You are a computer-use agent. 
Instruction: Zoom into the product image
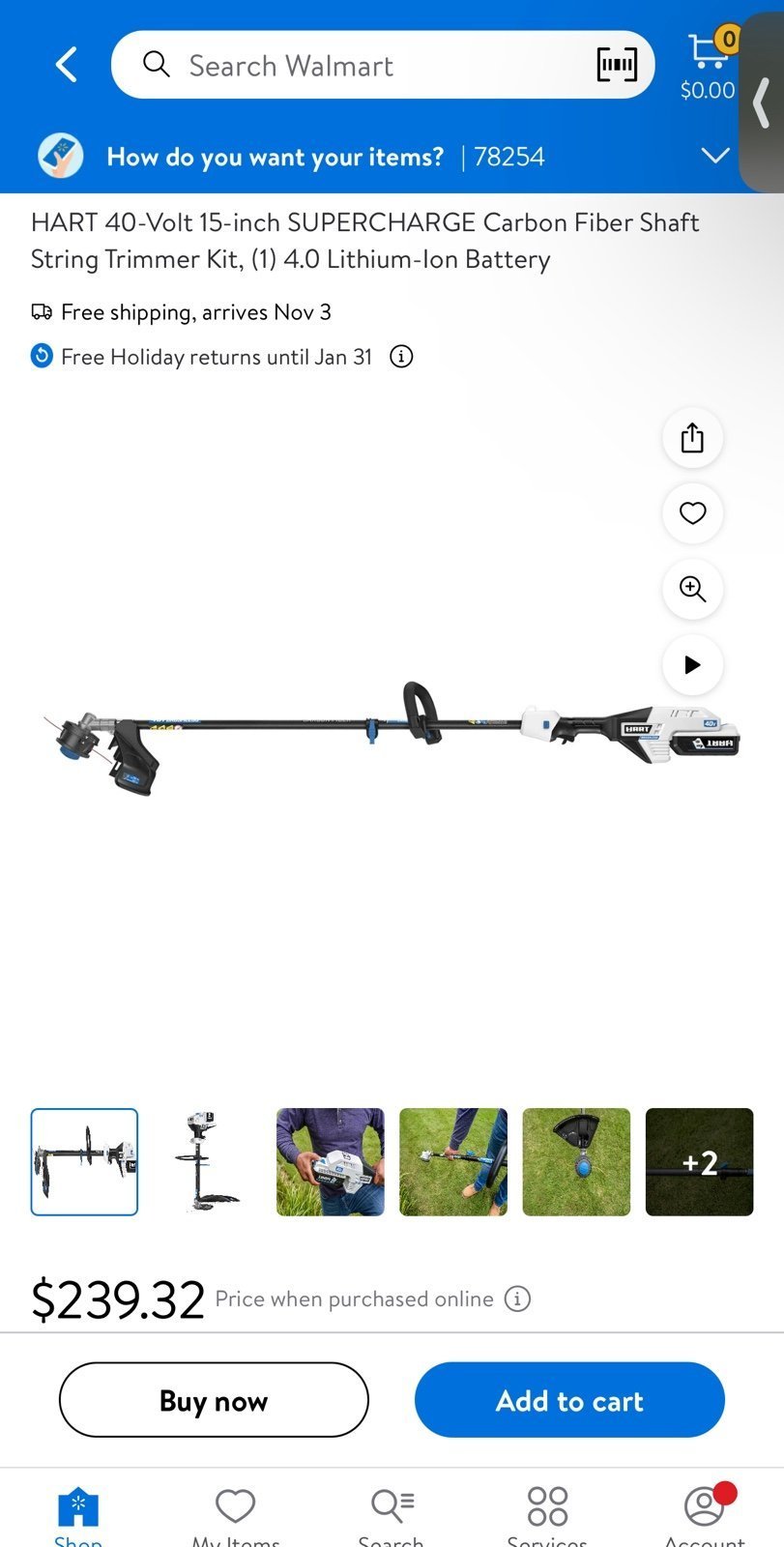(x=692, y=589)
